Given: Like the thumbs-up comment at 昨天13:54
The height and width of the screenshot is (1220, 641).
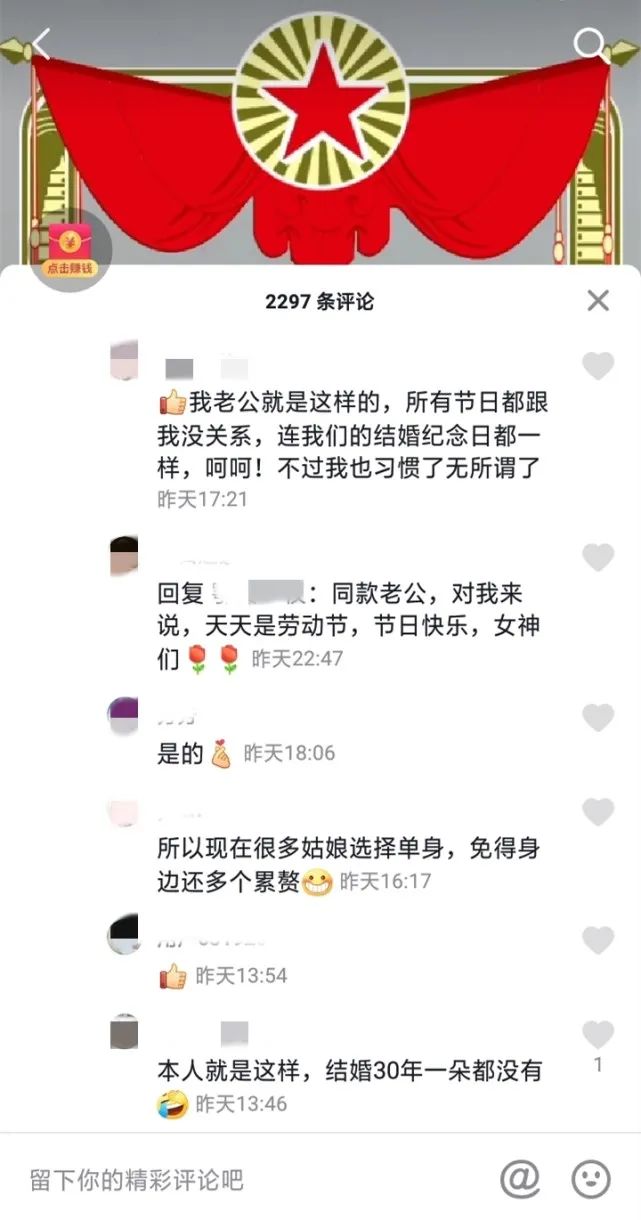Looking at the screenshot, I should tap(598, 941).
